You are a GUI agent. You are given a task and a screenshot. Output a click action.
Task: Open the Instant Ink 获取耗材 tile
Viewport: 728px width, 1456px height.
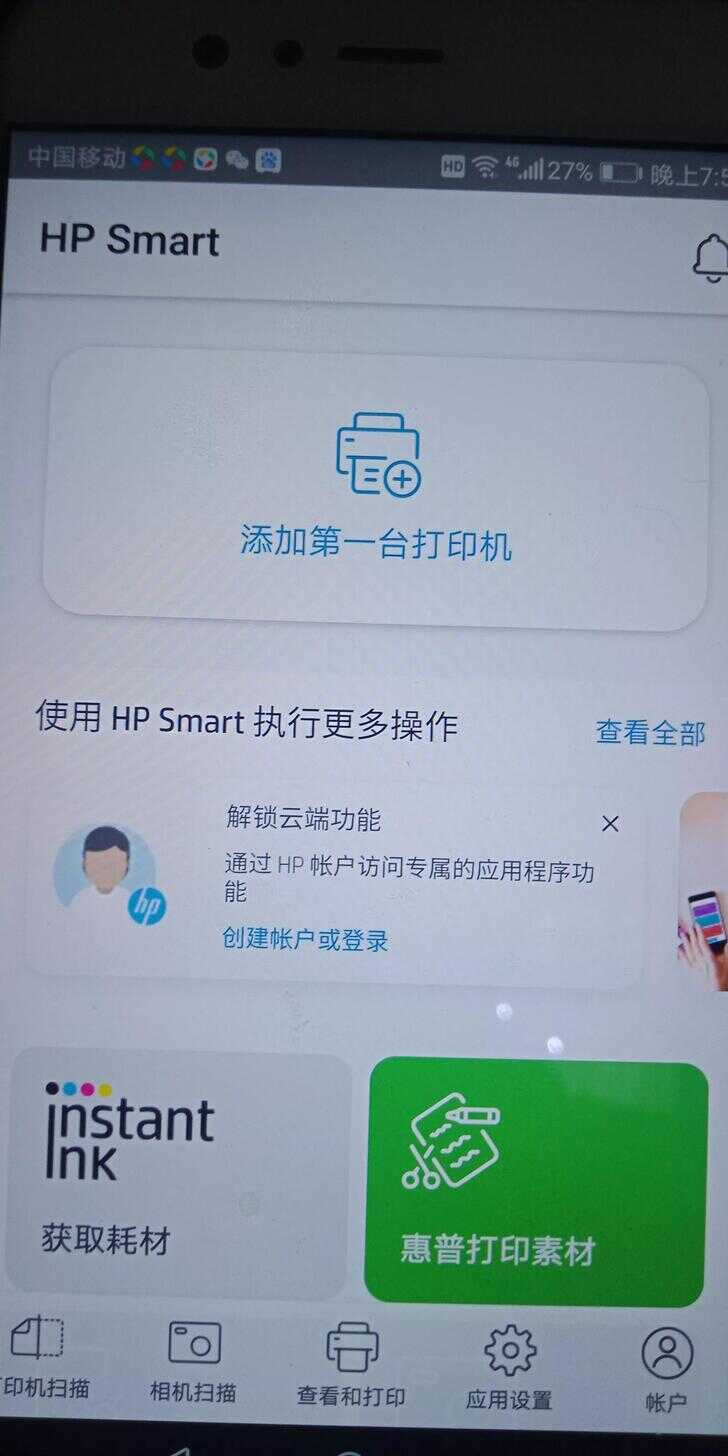(x=178, y=1172)
